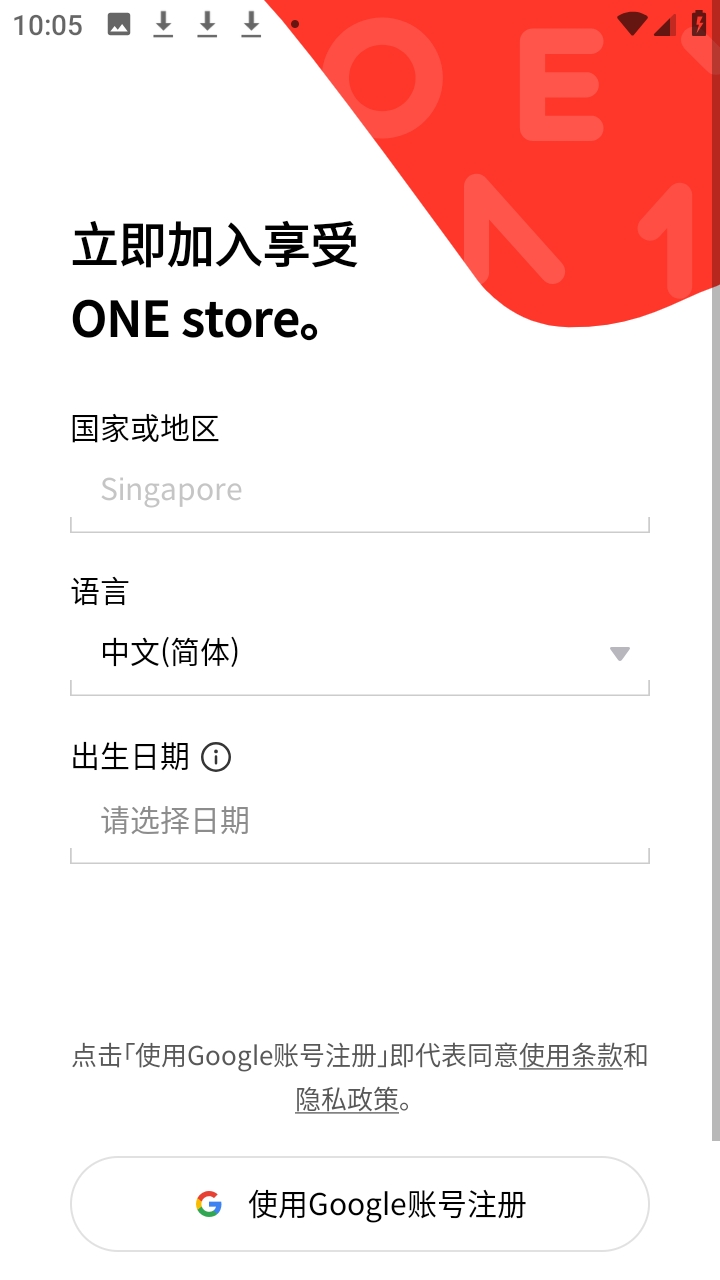The height and width of the screenshot is (1280, 720).
Task: Register with 使用Google账号注册 button
Action: click(x=360, y=1204)
